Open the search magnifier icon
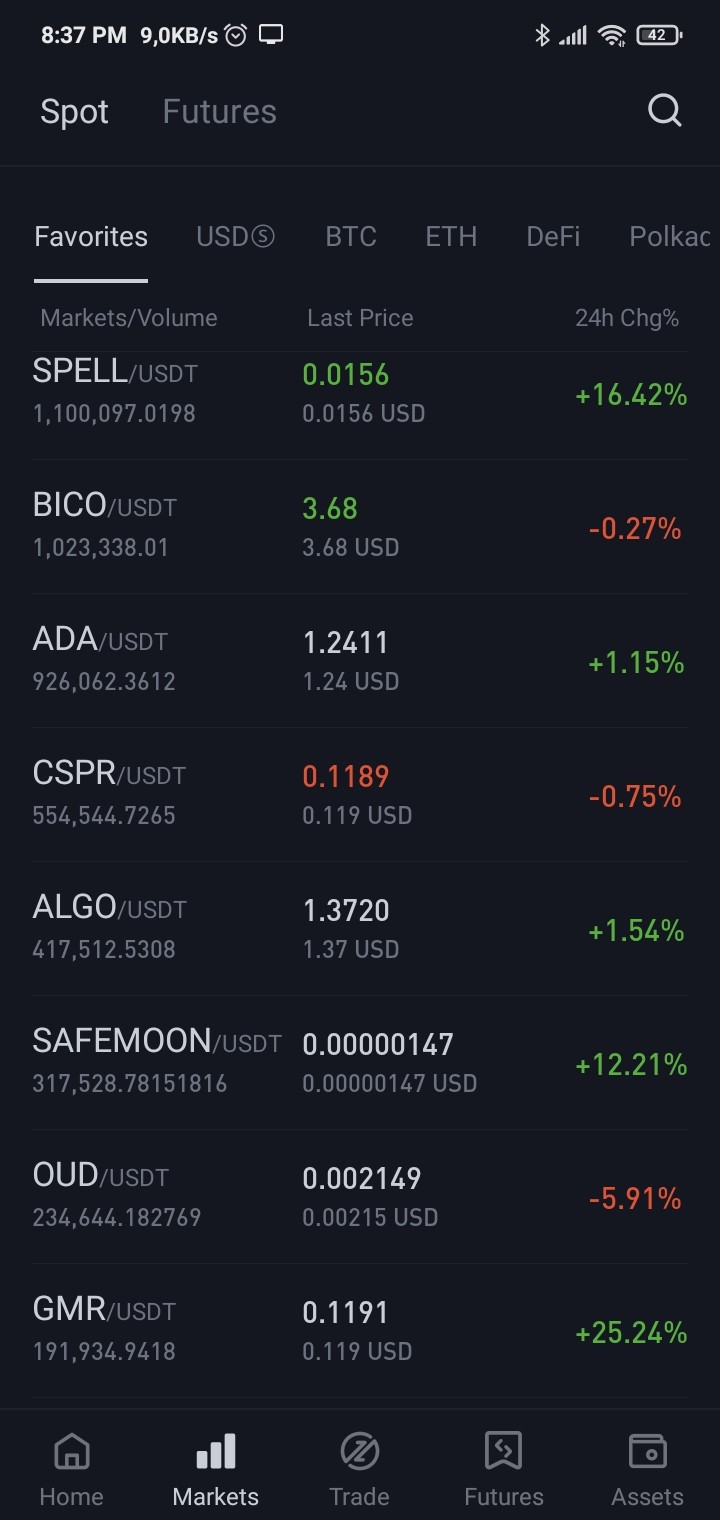This screenshot has height=1520, width=720. click(665, 111)
